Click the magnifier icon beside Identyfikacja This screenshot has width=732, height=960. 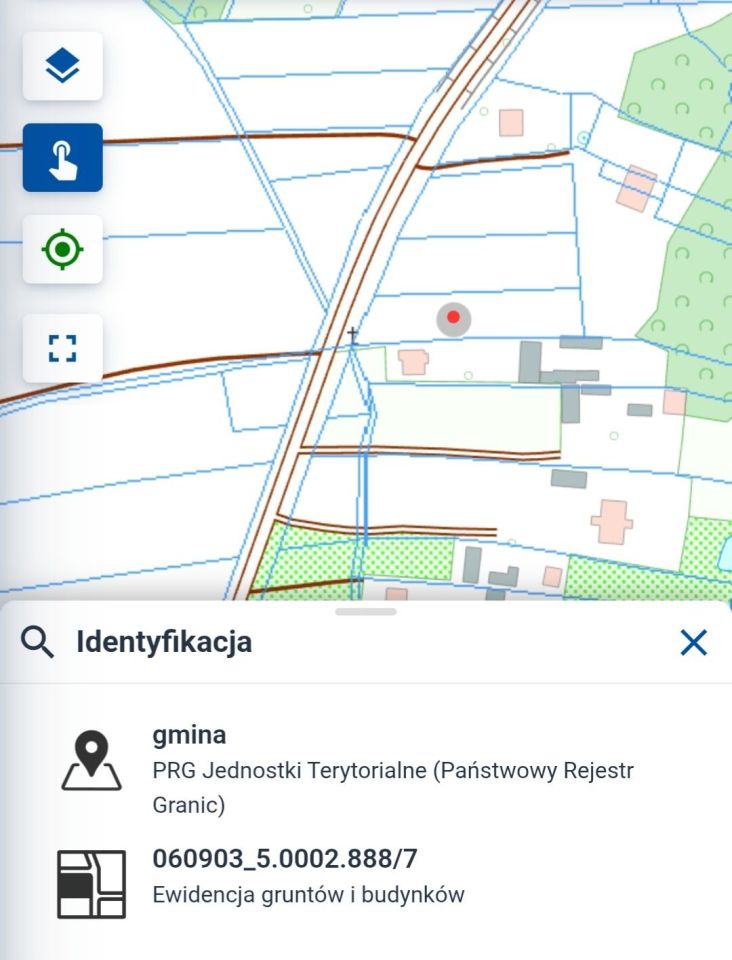click(x=39, y=642)
